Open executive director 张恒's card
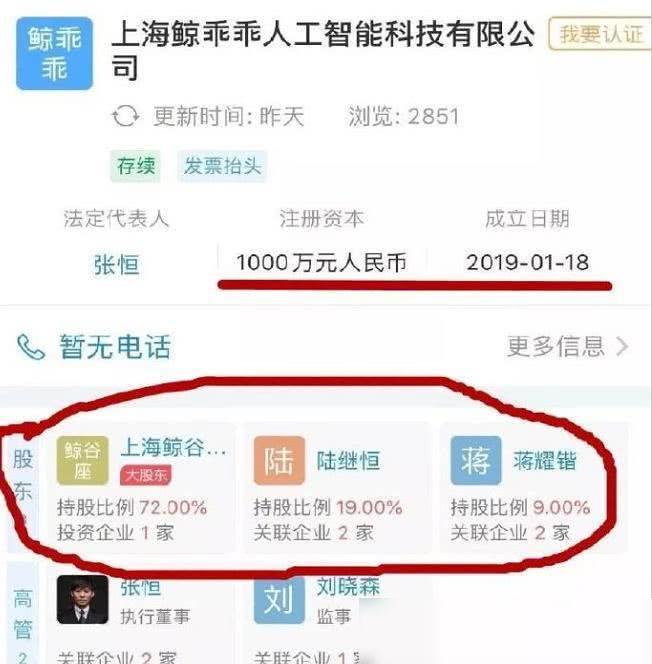The height and width of the screenshot is (664, 652). click(140, 612)
